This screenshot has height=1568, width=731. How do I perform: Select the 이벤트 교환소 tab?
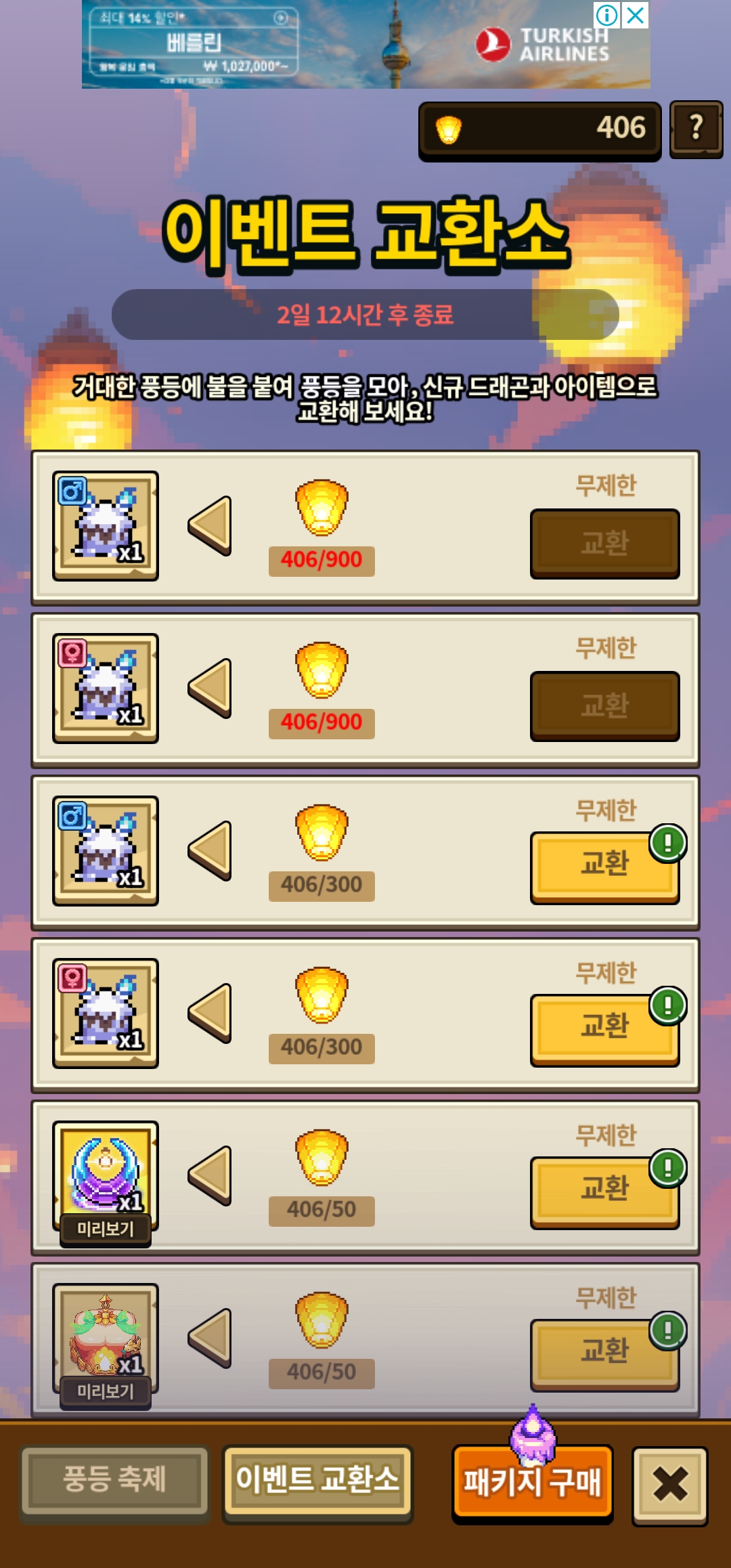pyautogui.click(x=317, y=1481)
